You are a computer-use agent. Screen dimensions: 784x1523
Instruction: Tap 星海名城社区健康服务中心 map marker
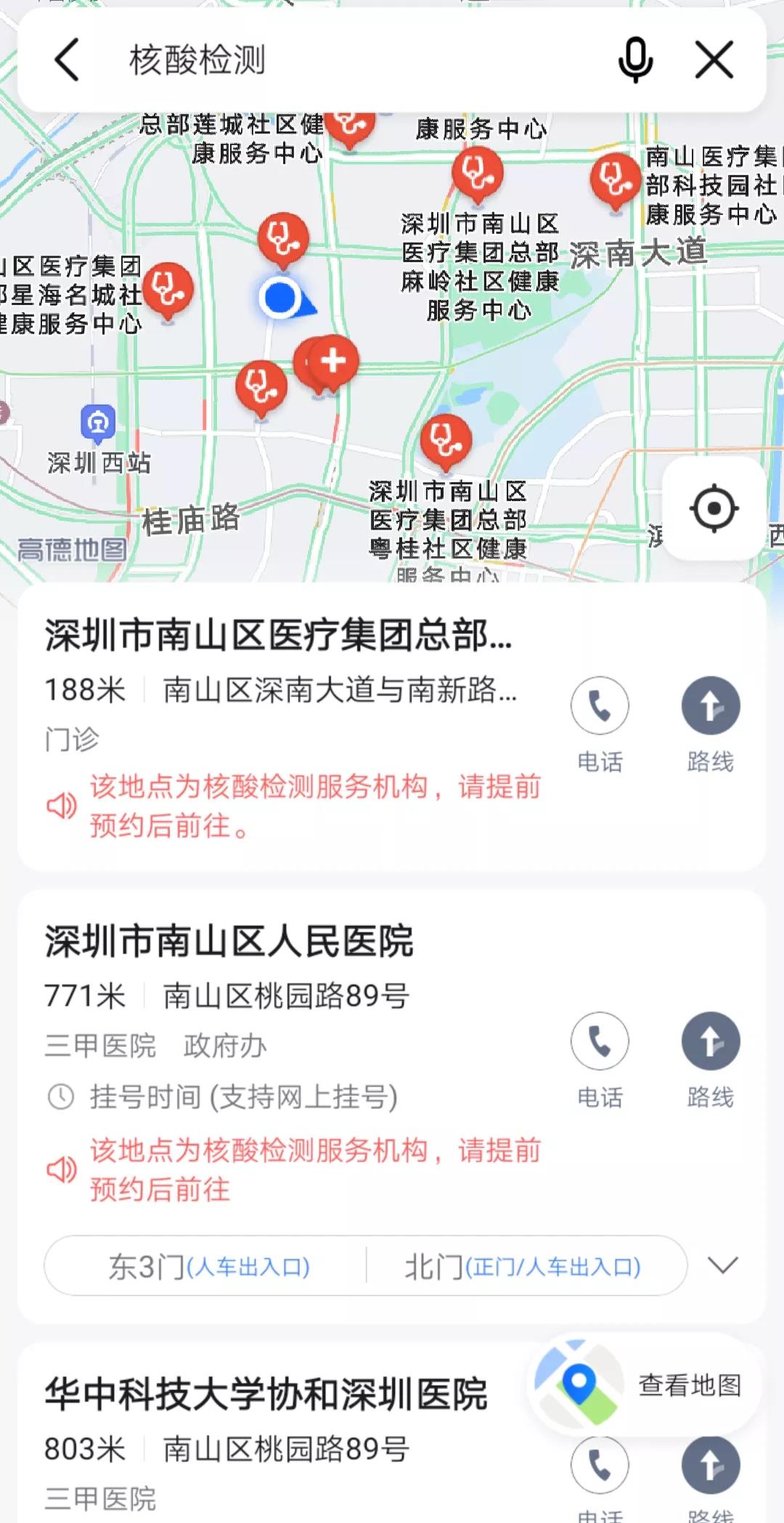coord(168,289)
